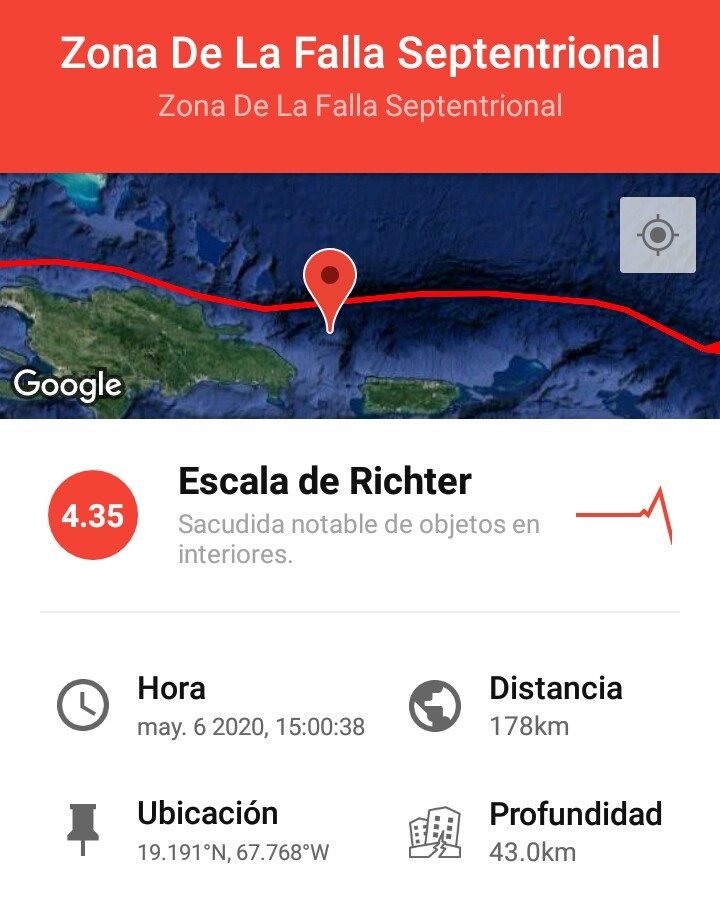Center map on my location
Image resolution: width=720 pixels, height=901 pixels.
pyautogui.click(x=657, y=235)
